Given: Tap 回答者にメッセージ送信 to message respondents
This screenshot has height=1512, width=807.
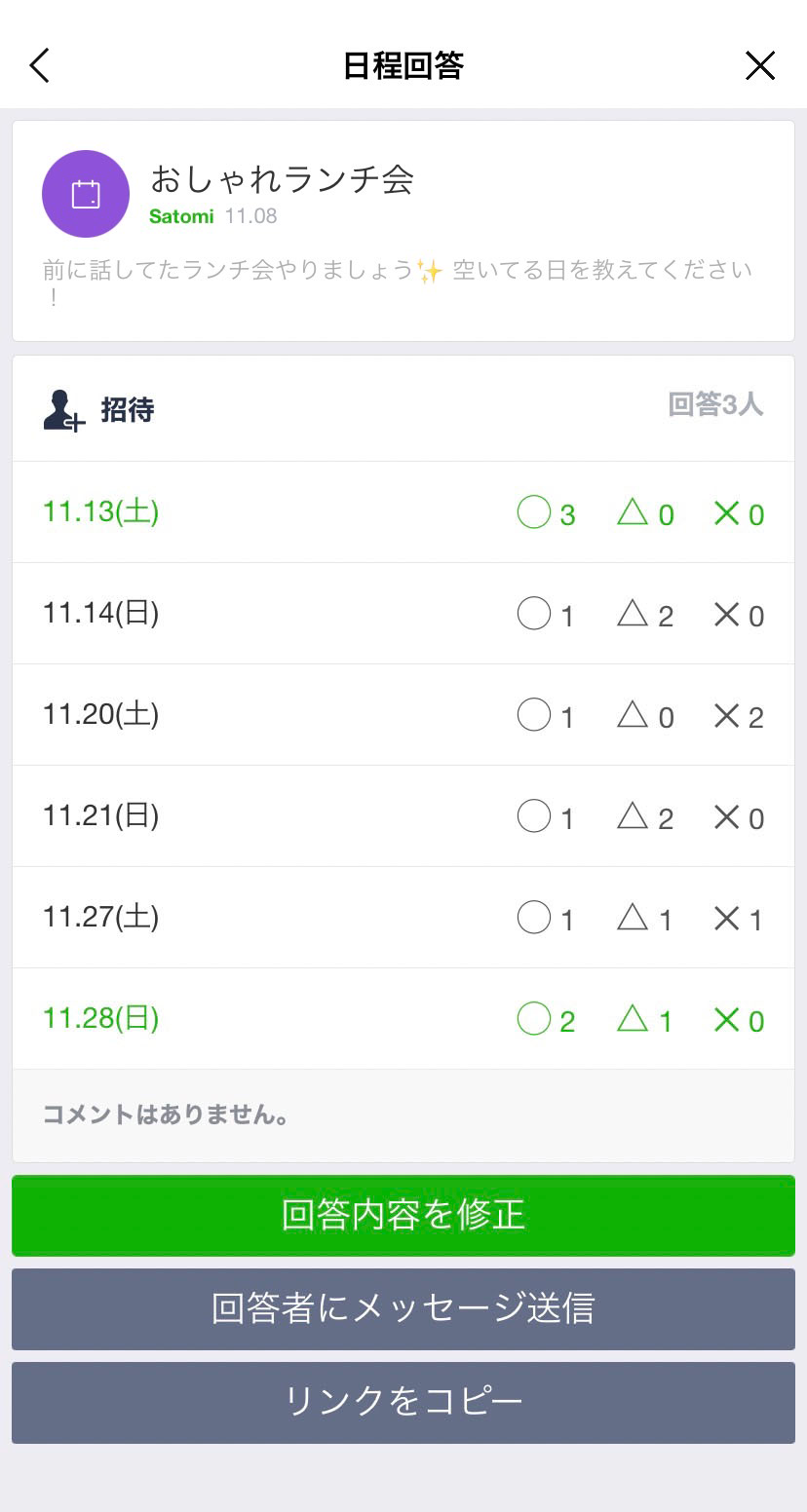Looking at the screenshot, I should (x=403, y=1309).
